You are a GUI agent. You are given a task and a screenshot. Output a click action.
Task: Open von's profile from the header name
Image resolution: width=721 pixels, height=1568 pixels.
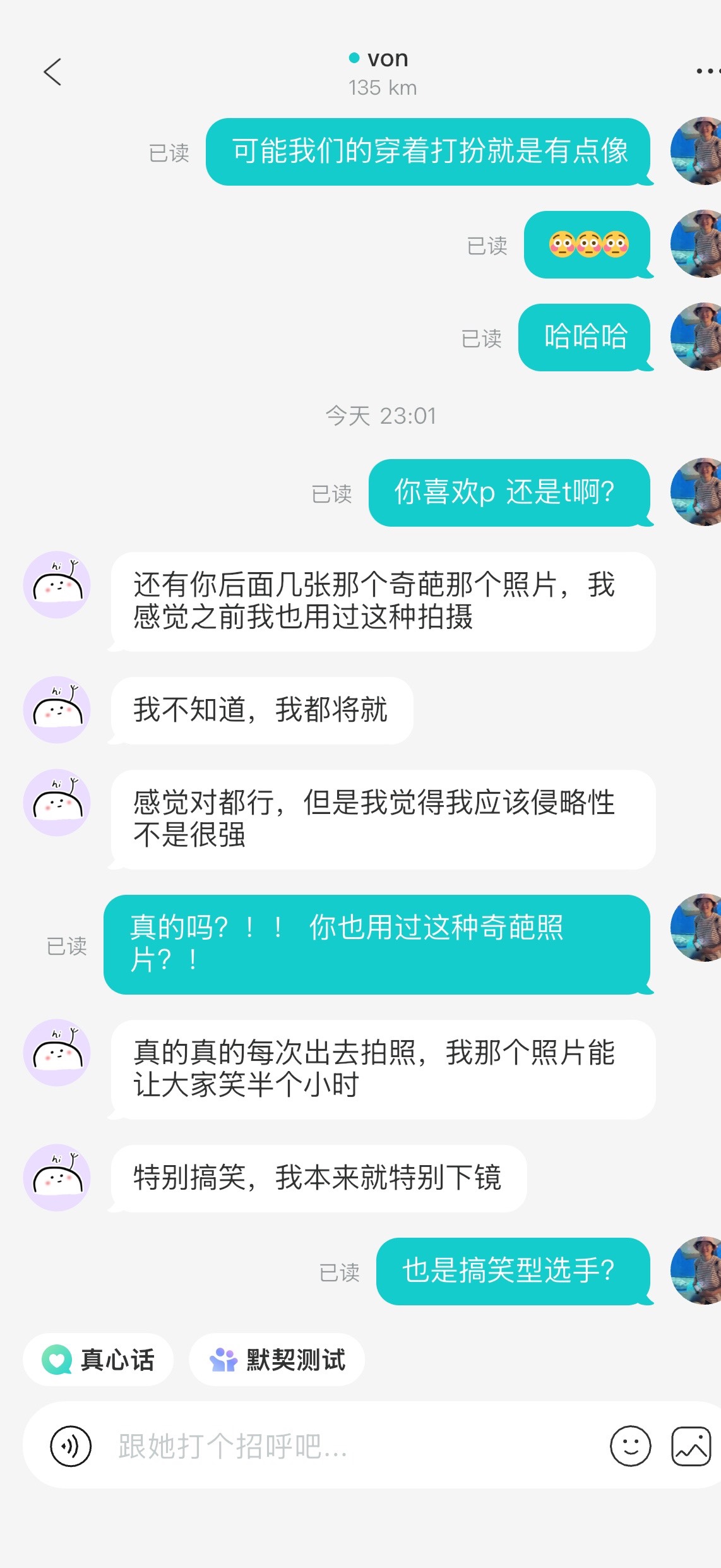click(388, 59)
